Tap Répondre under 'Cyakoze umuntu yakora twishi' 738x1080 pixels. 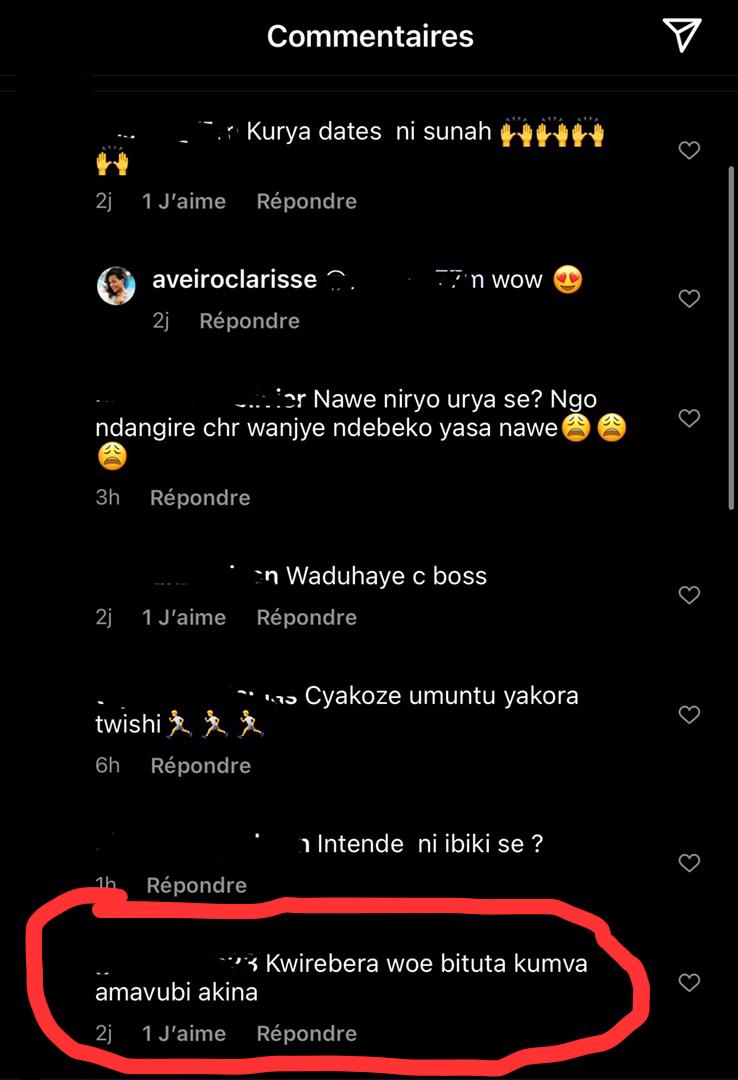pos(200,765)
